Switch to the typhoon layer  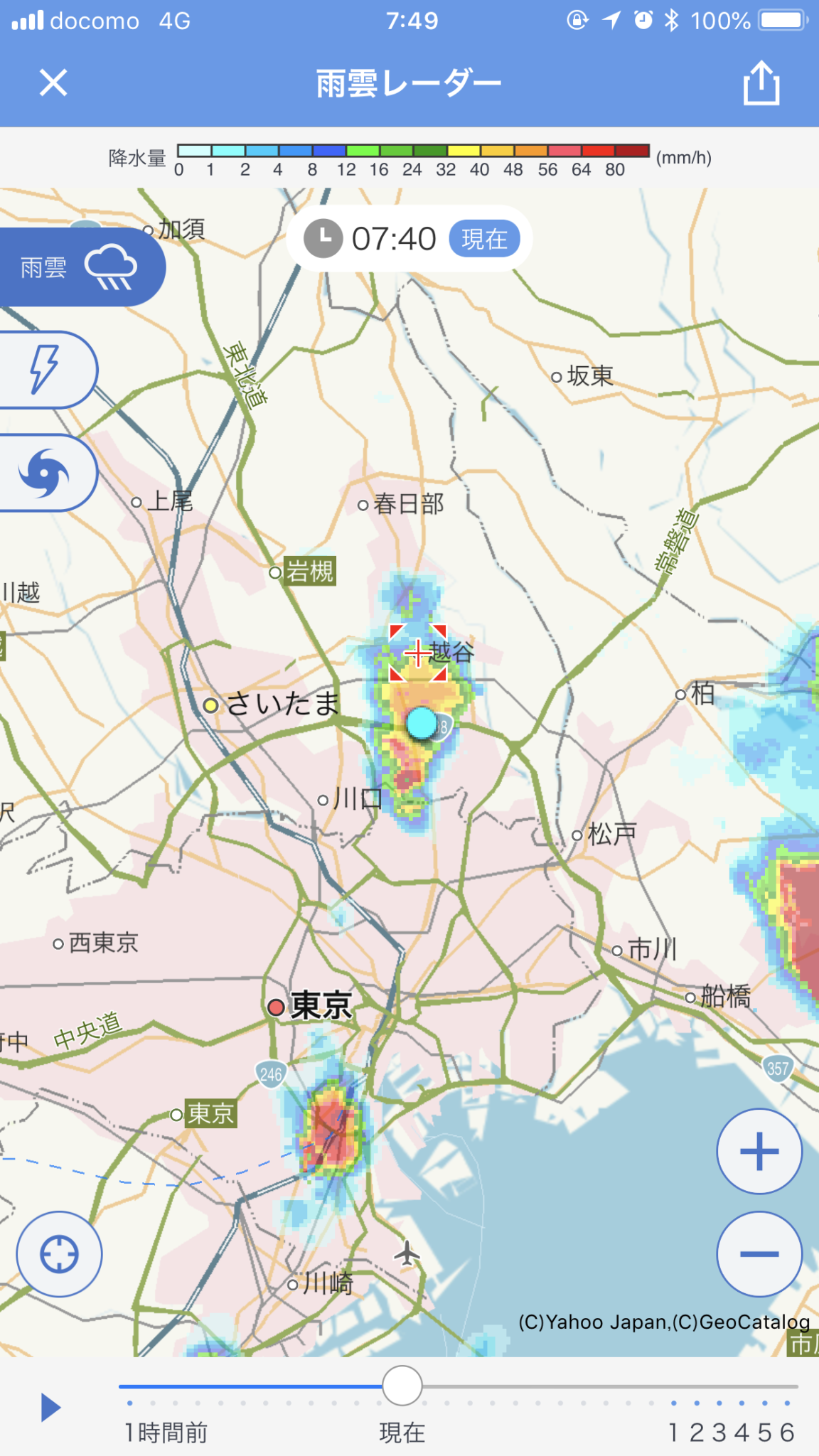pos(45,473)
